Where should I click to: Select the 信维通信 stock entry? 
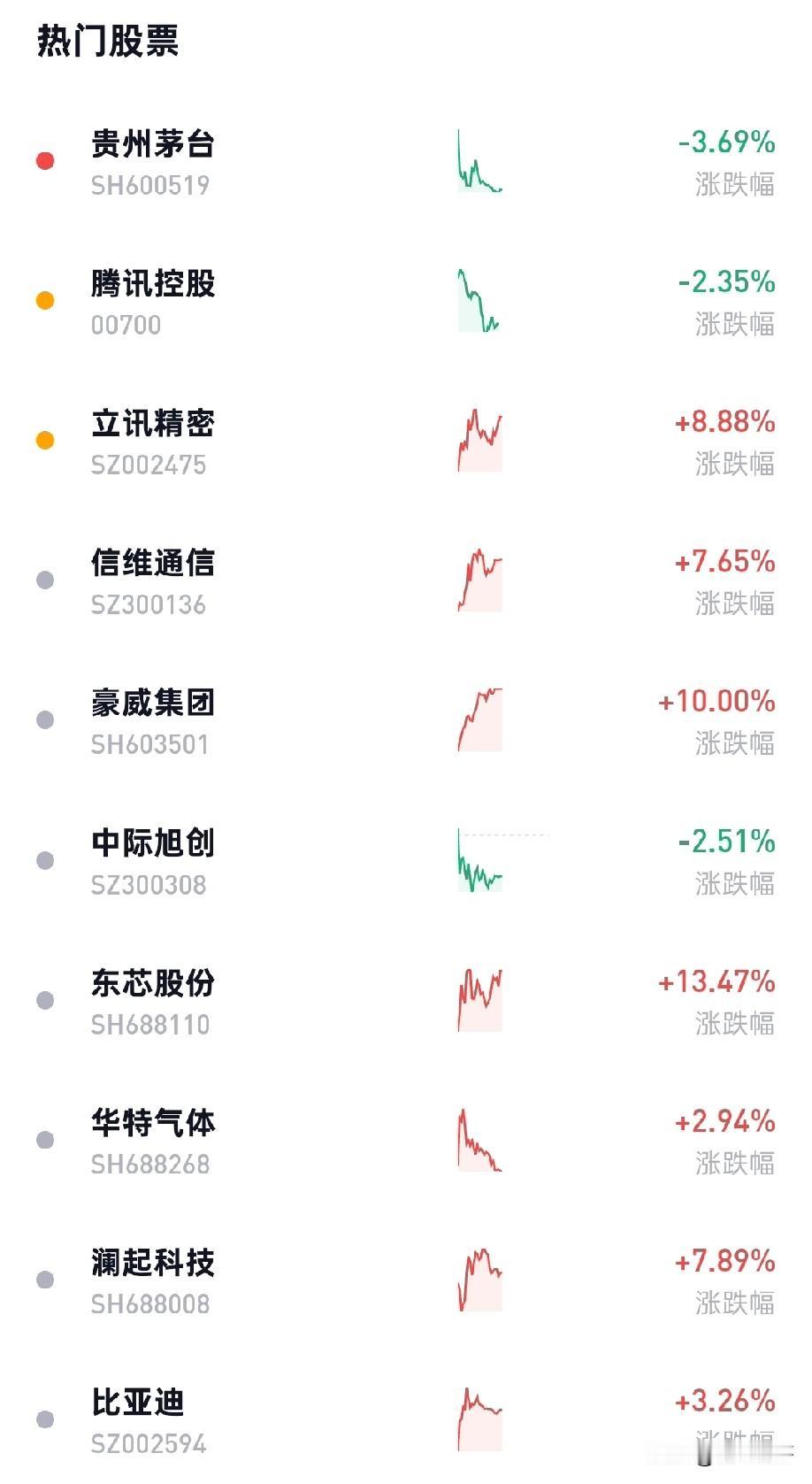click(x=152, y=564)
